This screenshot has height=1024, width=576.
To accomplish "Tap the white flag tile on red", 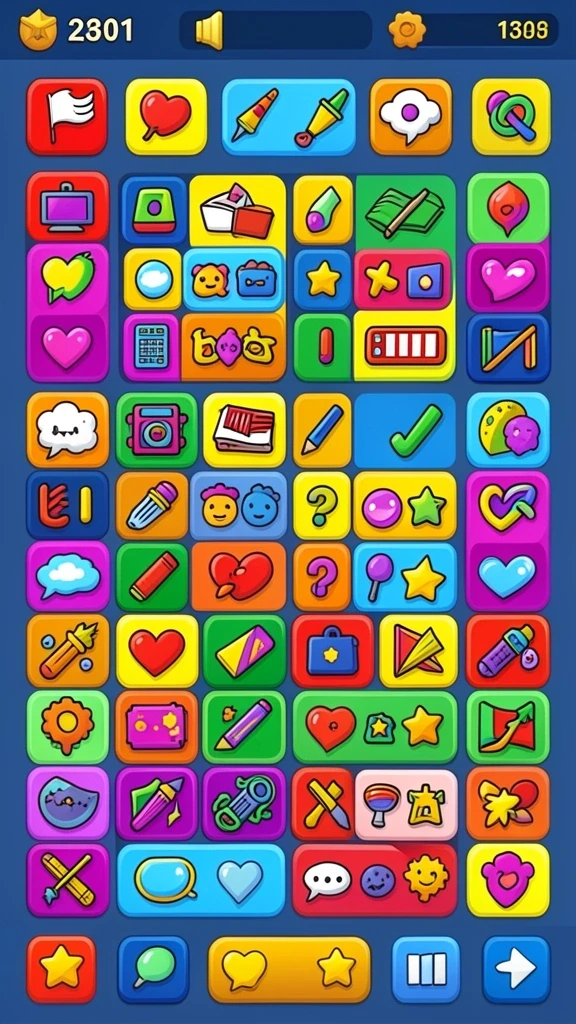I will [67, 117].
